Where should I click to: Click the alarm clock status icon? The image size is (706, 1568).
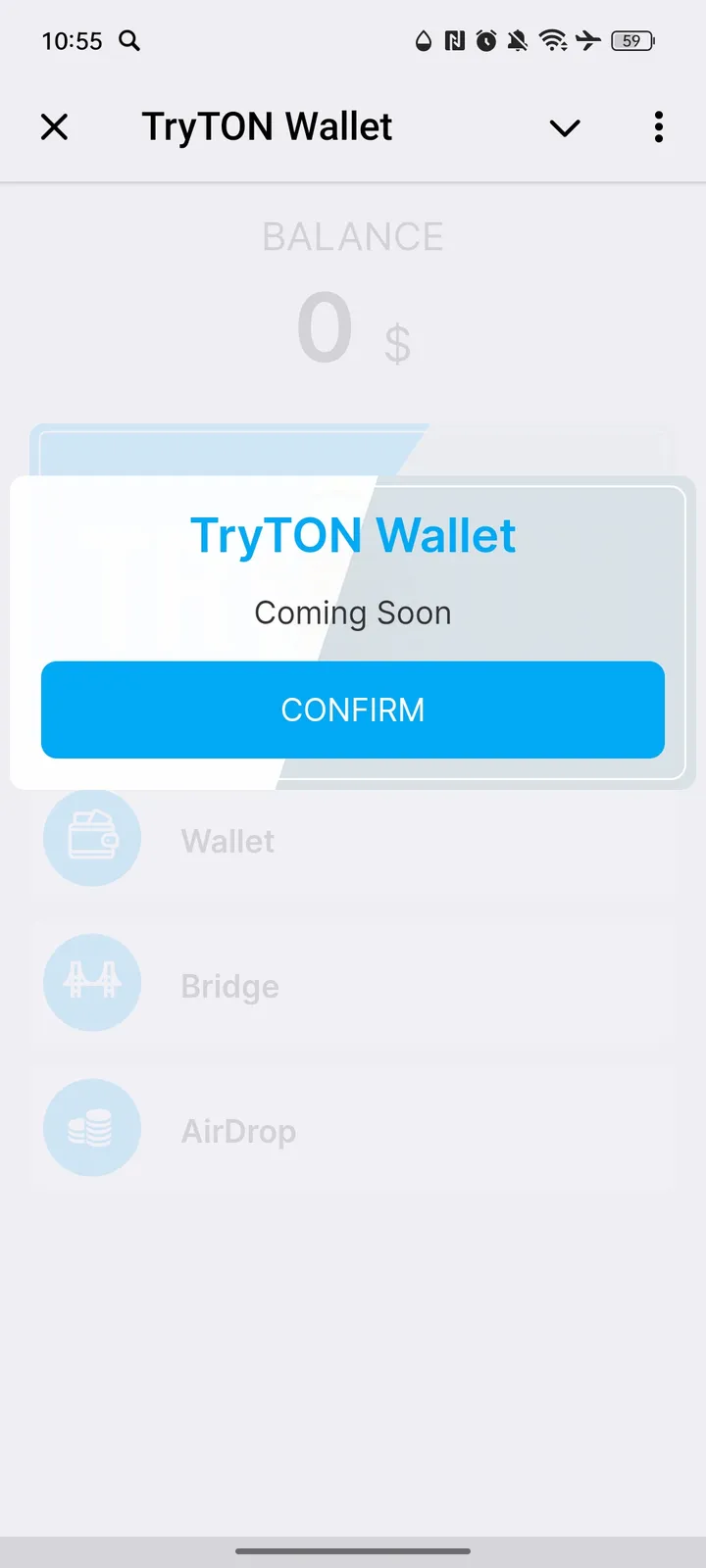click(487, 41)
